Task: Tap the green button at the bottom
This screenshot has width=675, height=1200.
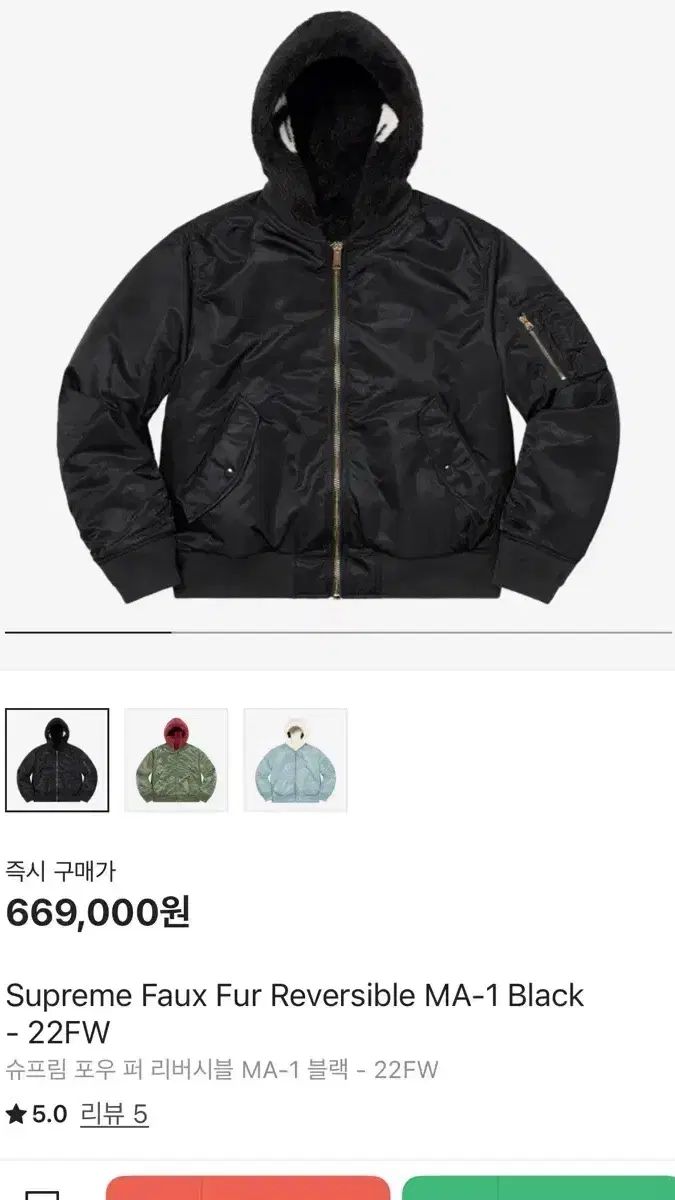Action: [540, 1184]
